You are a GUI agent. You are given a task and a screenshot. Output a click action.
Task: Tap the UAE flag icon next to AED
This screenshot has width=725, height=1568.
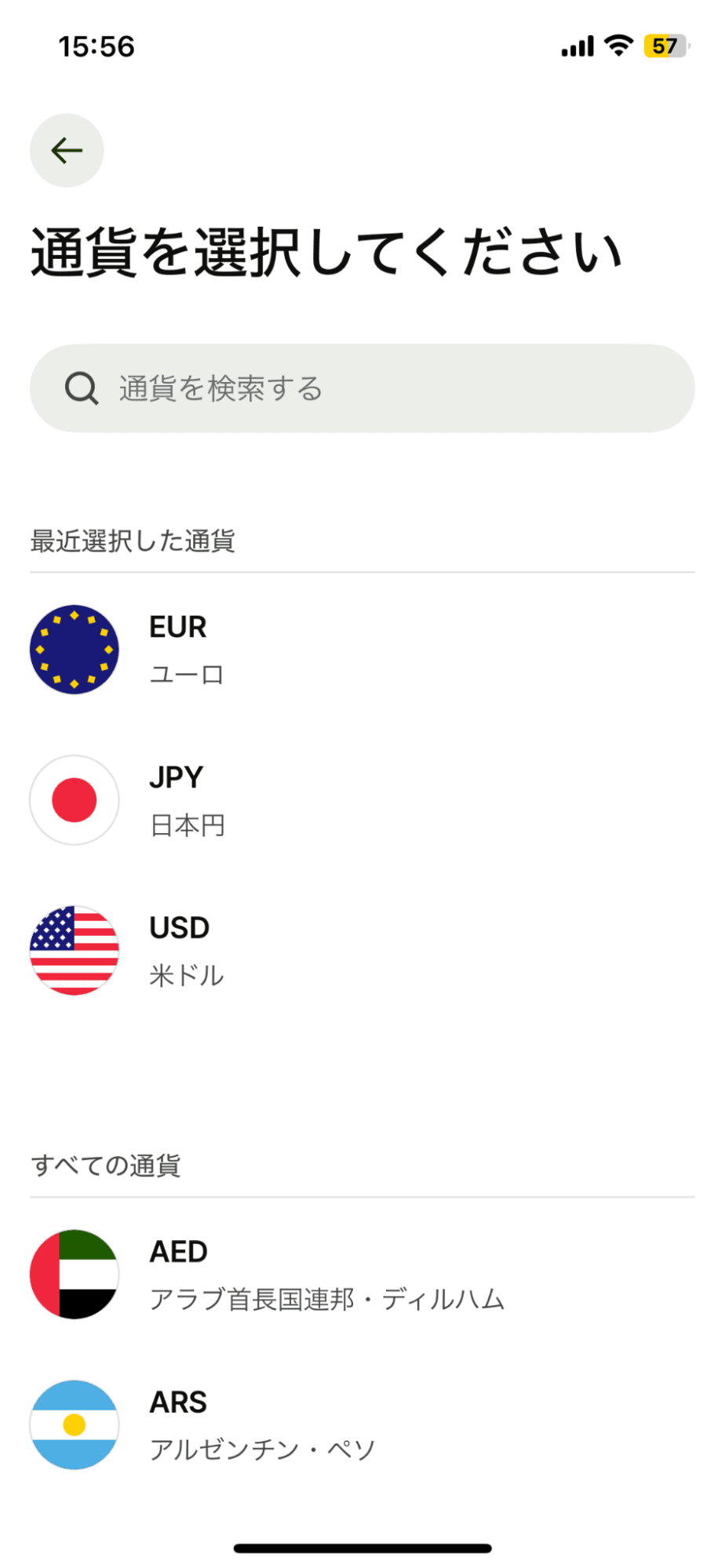coord(74,1274)
